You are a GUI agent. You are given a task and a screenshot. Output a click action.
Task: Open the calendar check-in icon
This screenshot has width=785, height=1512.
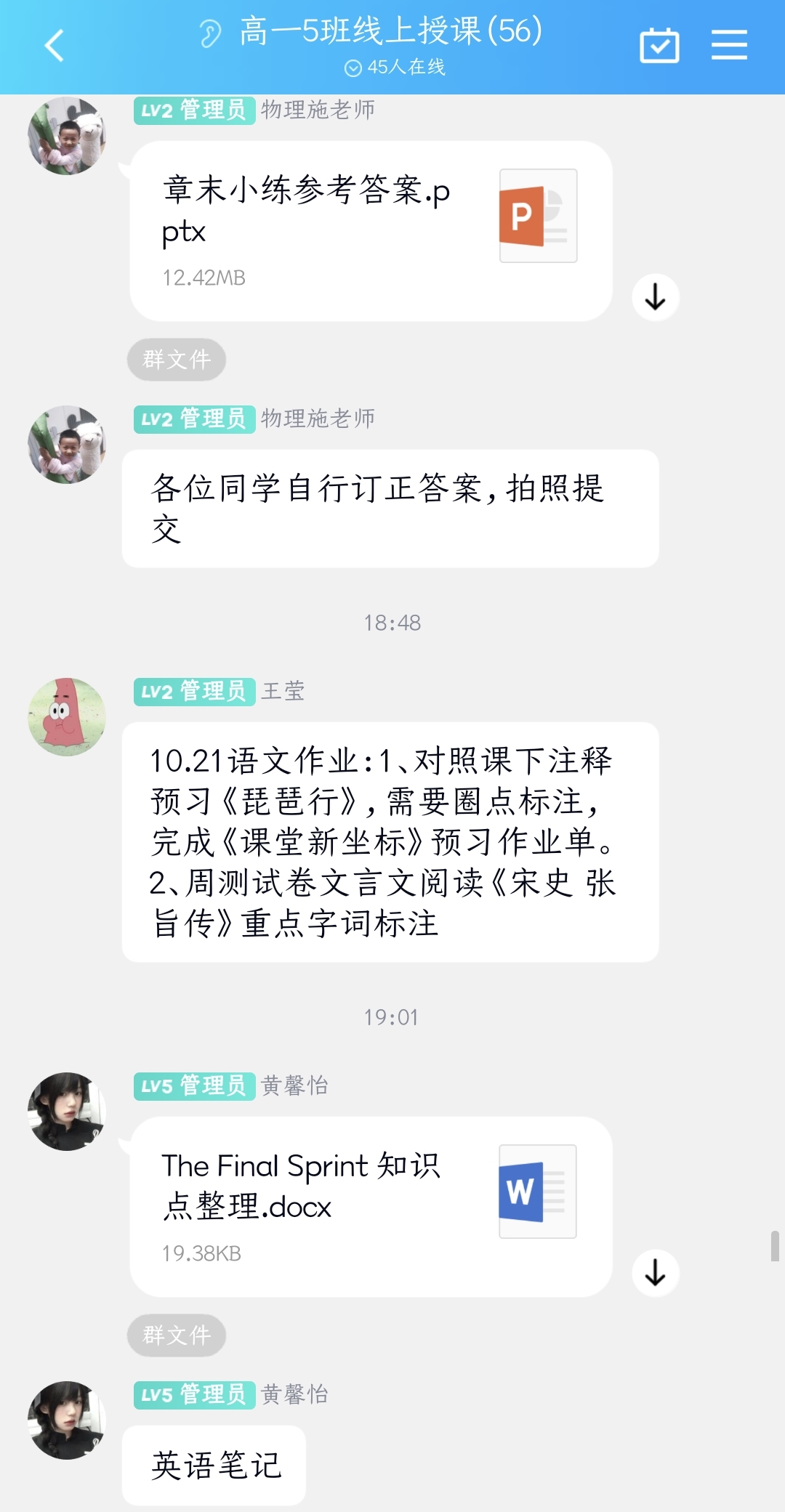point(659,46)
